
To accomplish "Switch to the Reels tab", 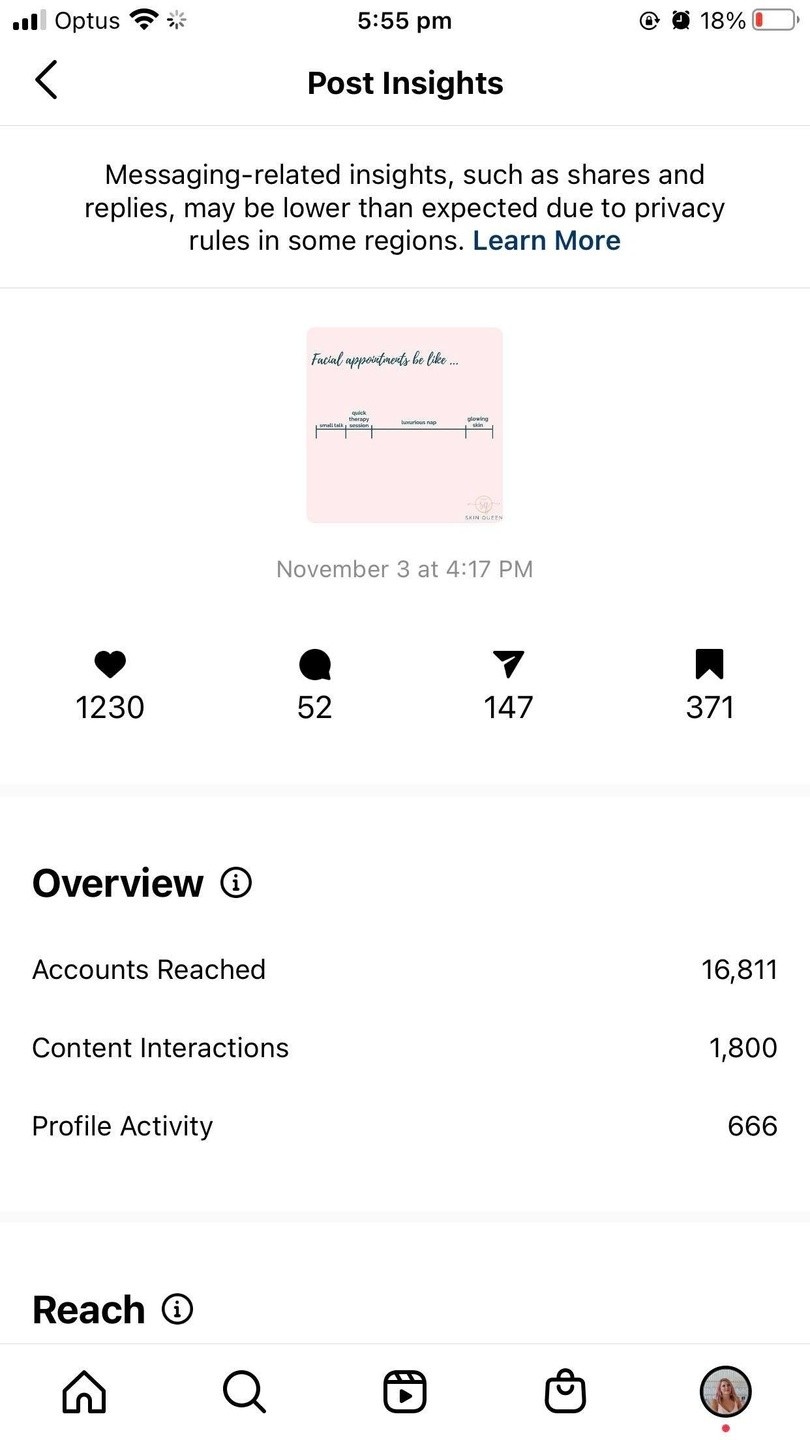I will click(405, 1391).
